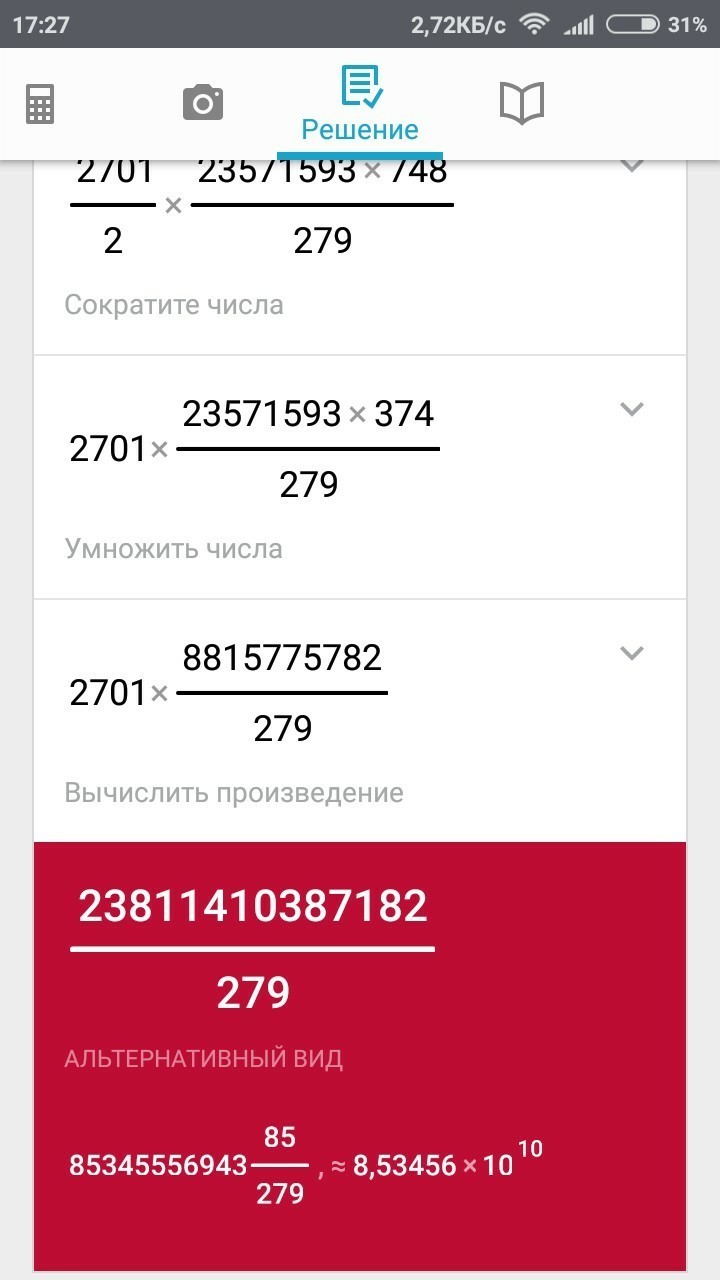Screen dimensions: 720x1280
Task: Expand the Умножить числа step
Action: [x=631, y=409]
